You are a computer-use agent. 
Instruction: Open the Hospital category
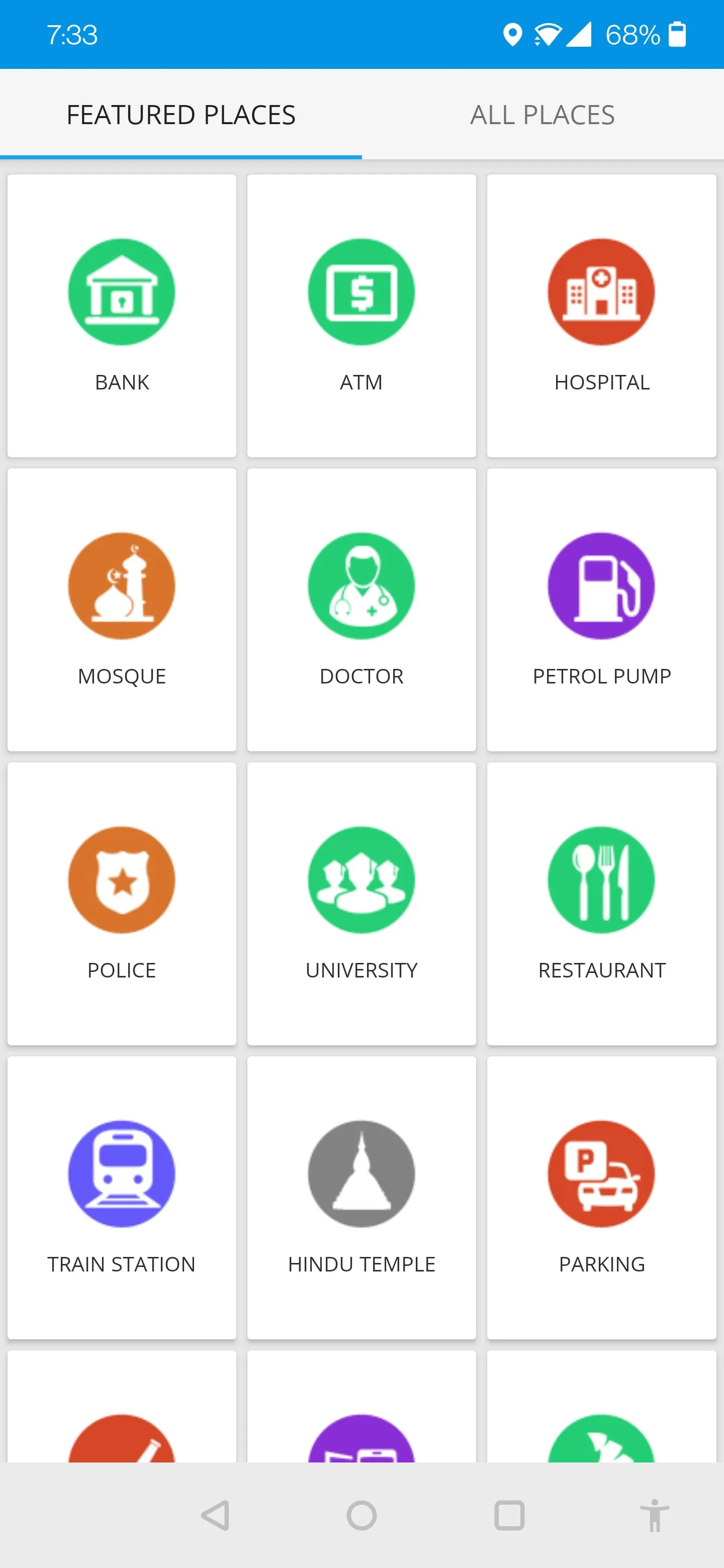[601, 315]
